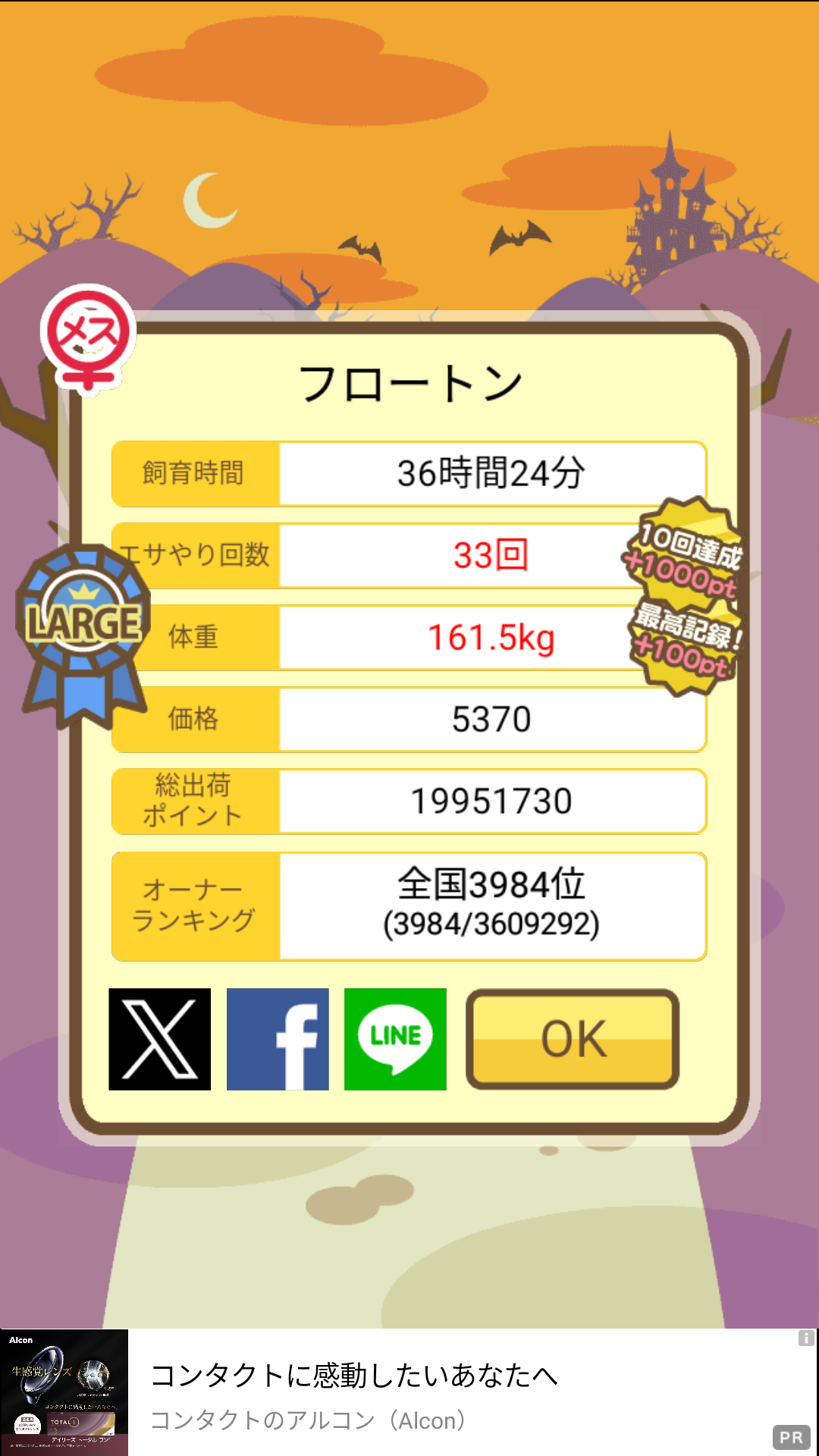
Task: Share the result on X
Action: click(159, 1039)
